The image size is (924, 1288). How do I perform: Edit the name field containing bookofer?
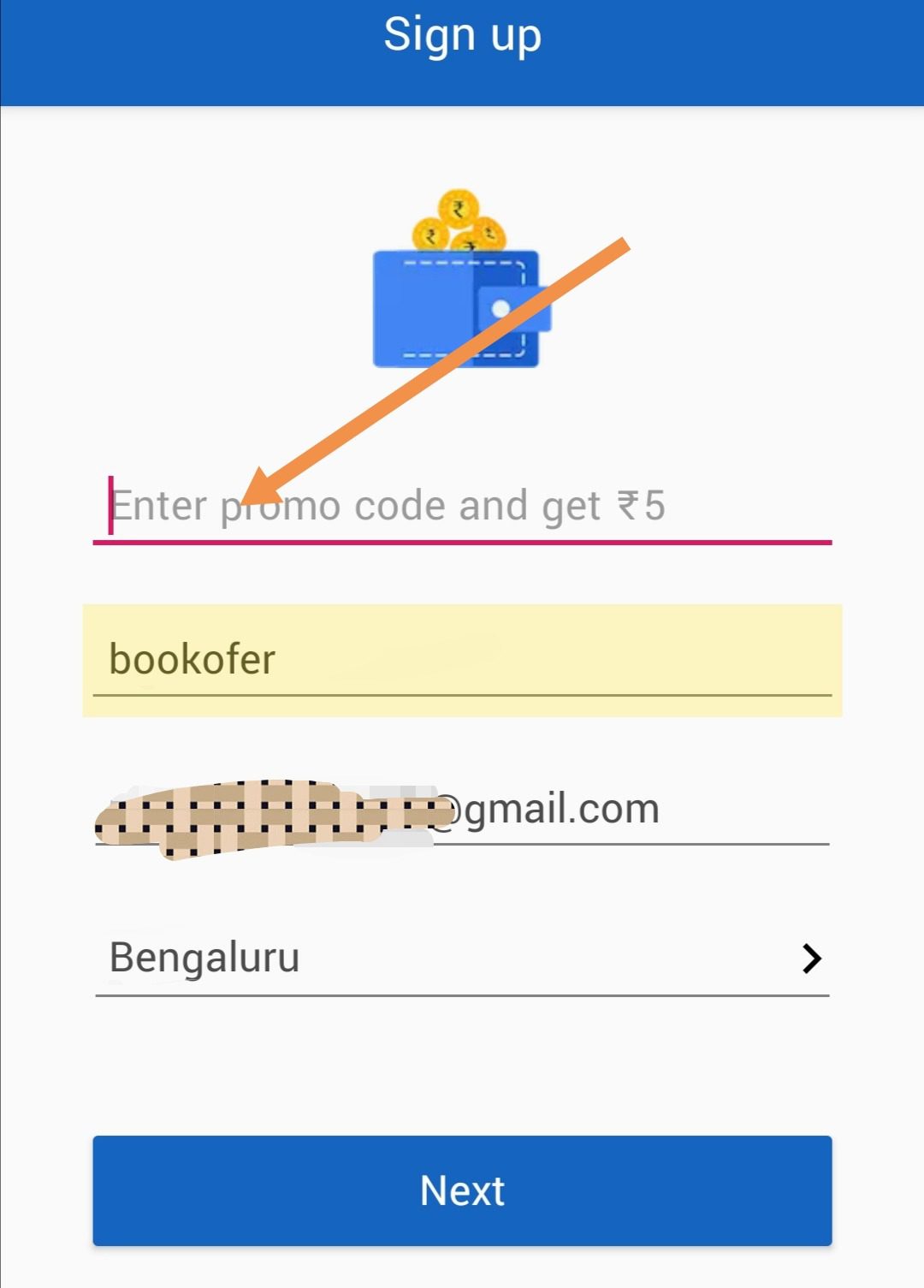pyautogui.click(x=462, y=660)
